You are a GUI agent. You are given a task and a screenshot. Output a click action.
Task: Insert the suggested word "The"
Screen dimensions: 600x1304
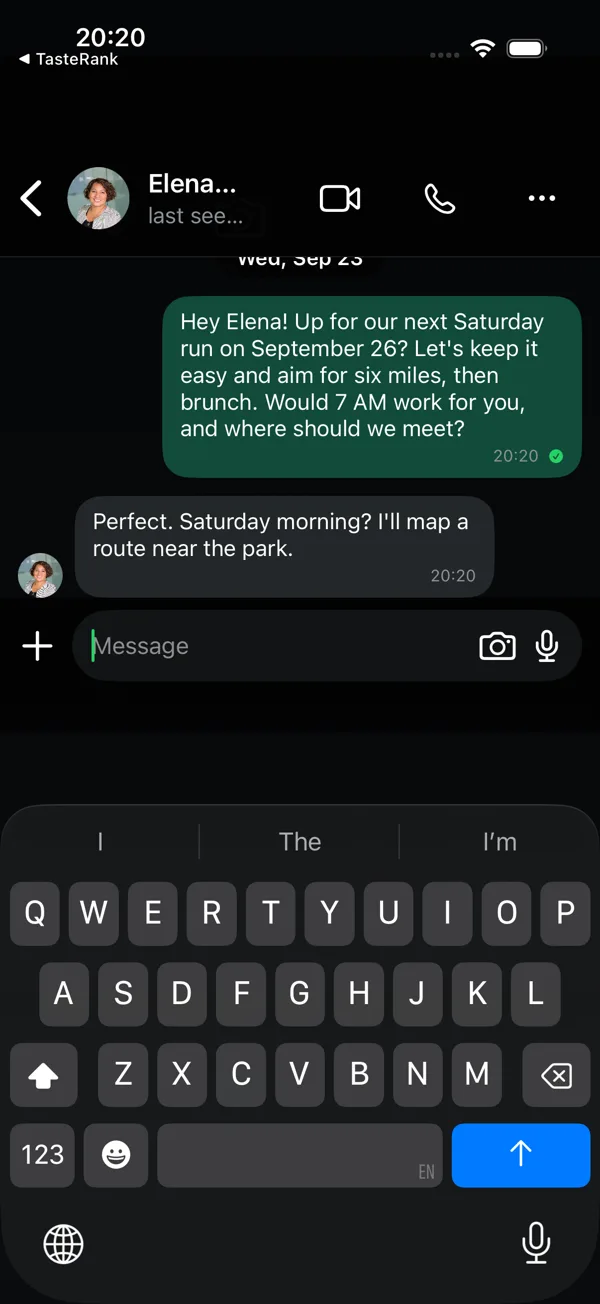[300, 841]
